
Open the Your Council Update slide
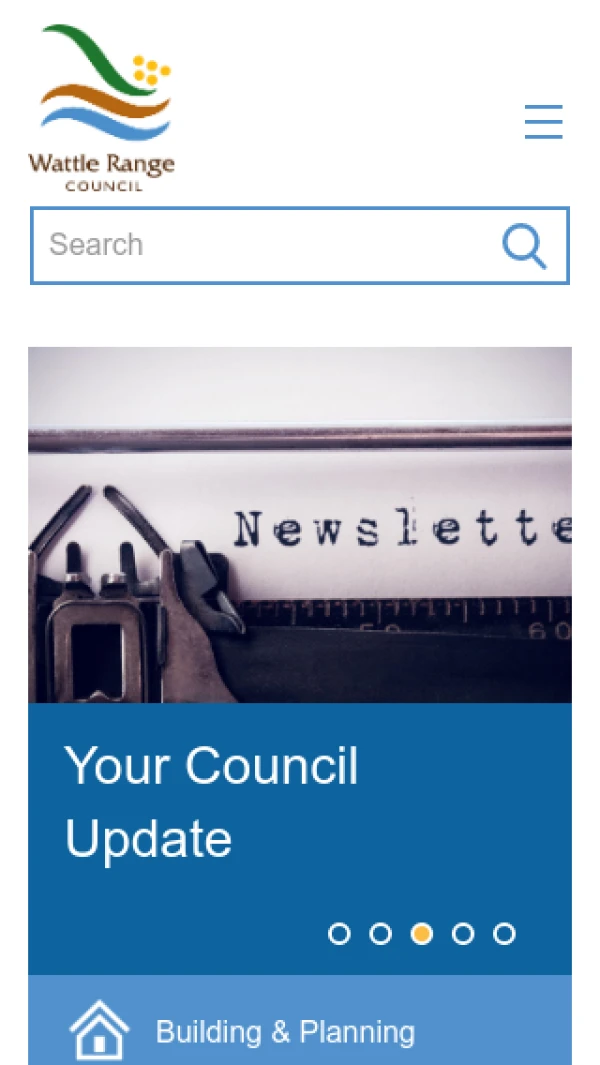point(212,802)
